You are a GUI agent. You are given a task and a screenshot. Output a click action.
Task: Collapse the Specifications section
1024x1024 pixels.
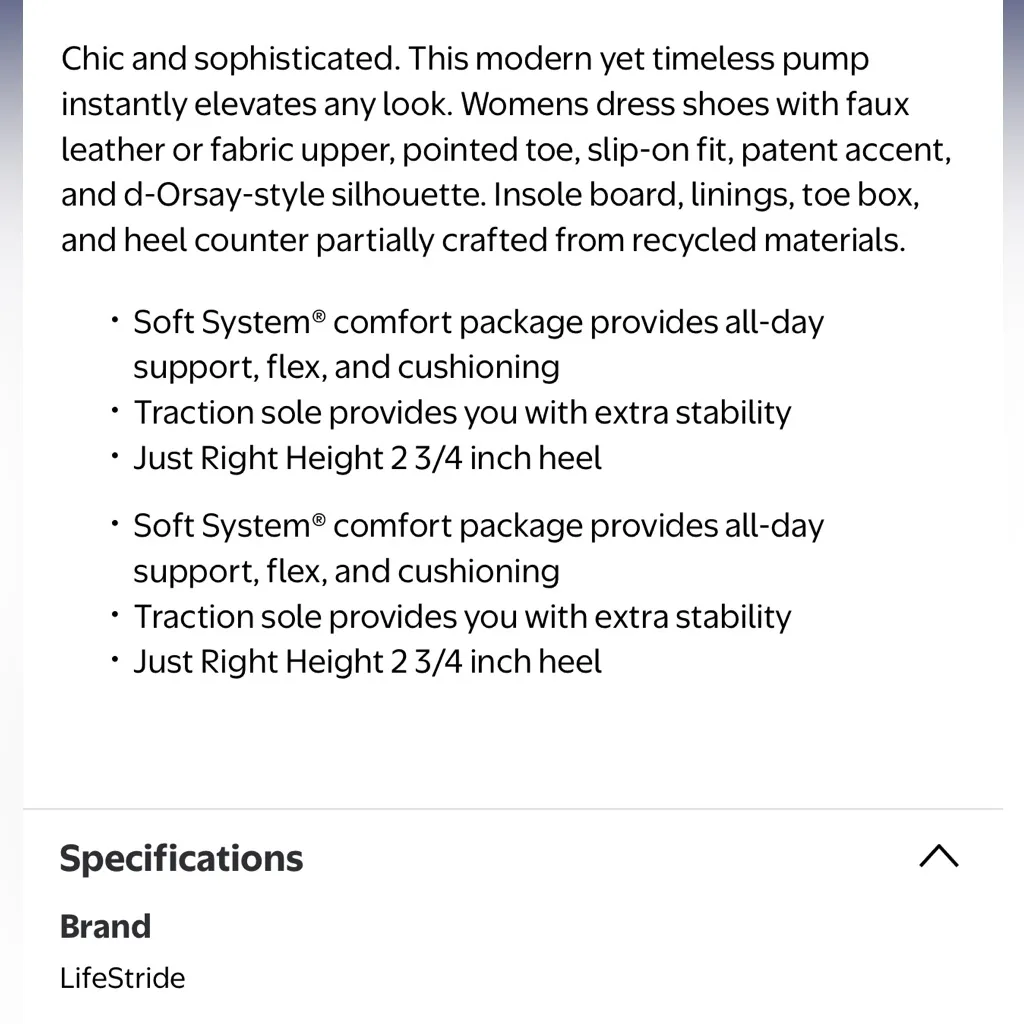[938, 857]
